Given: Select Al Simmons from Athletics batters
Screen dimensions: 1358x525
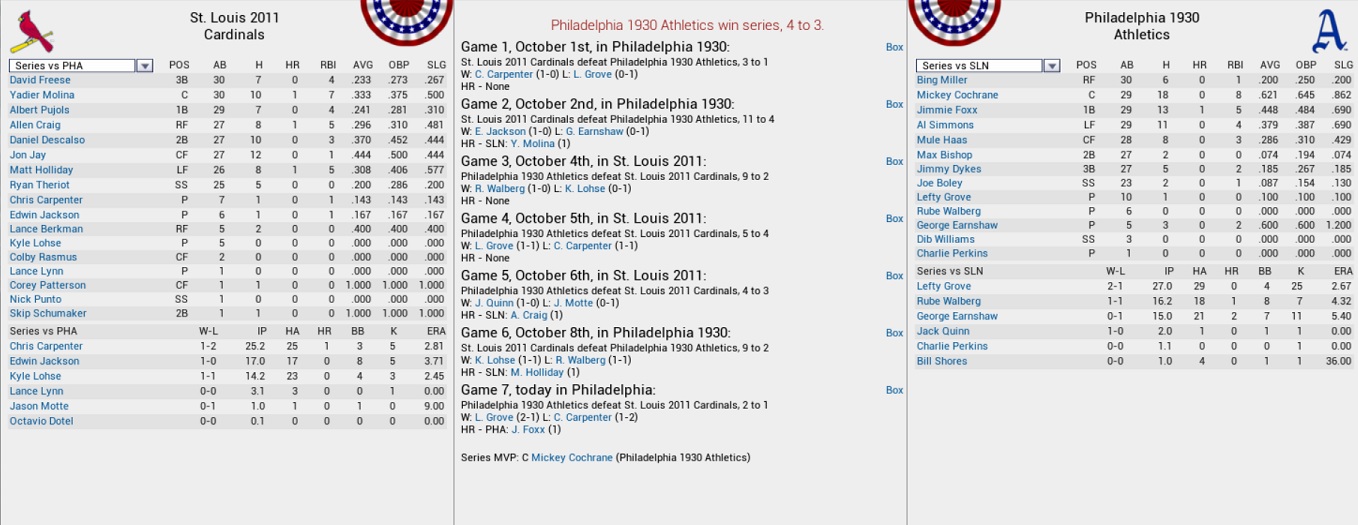Looking at the screenshot, I should pyautogui.click(x=945, y=125).
